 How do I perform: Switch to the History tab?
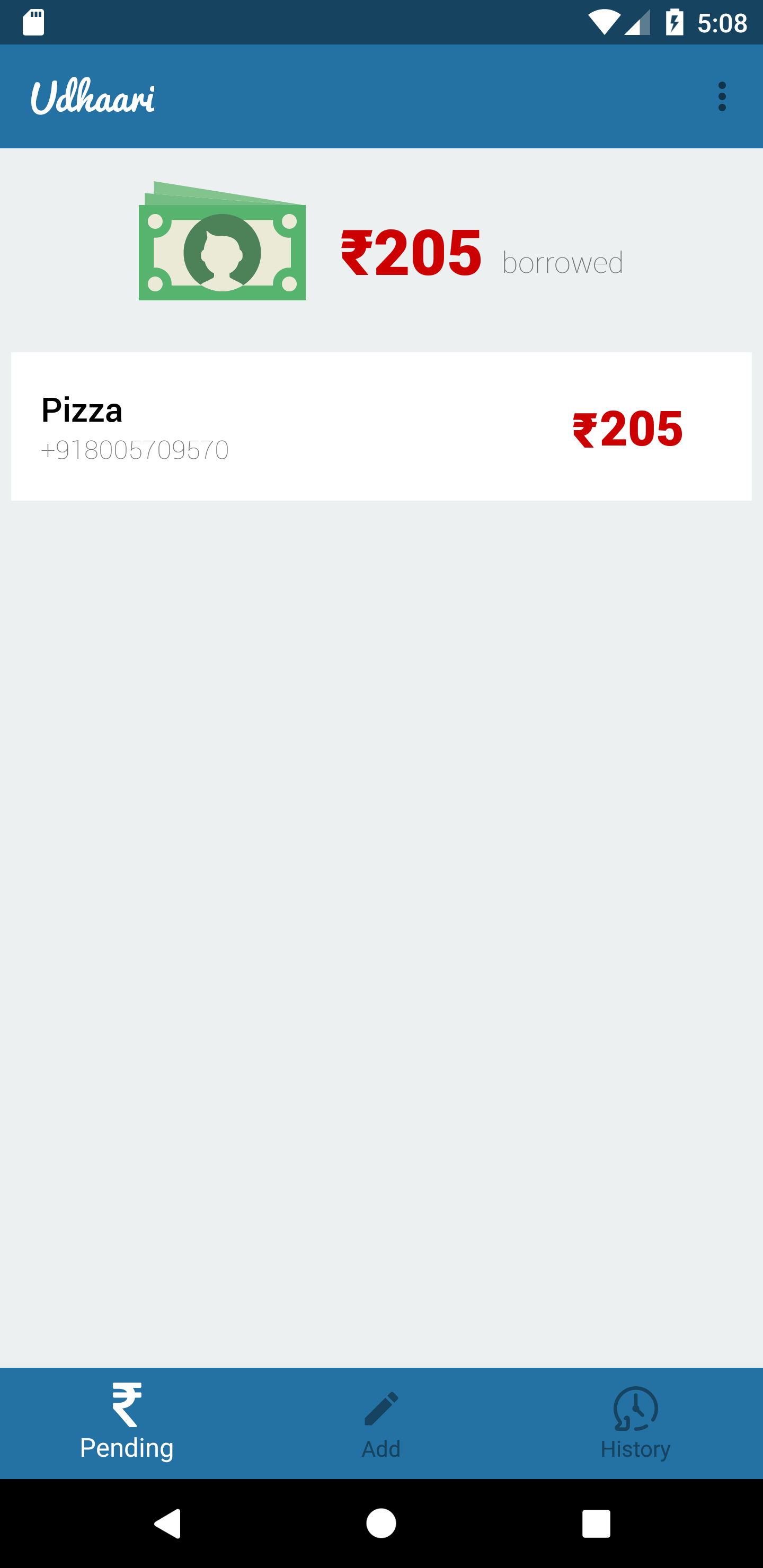click(x=635, y=1423)
